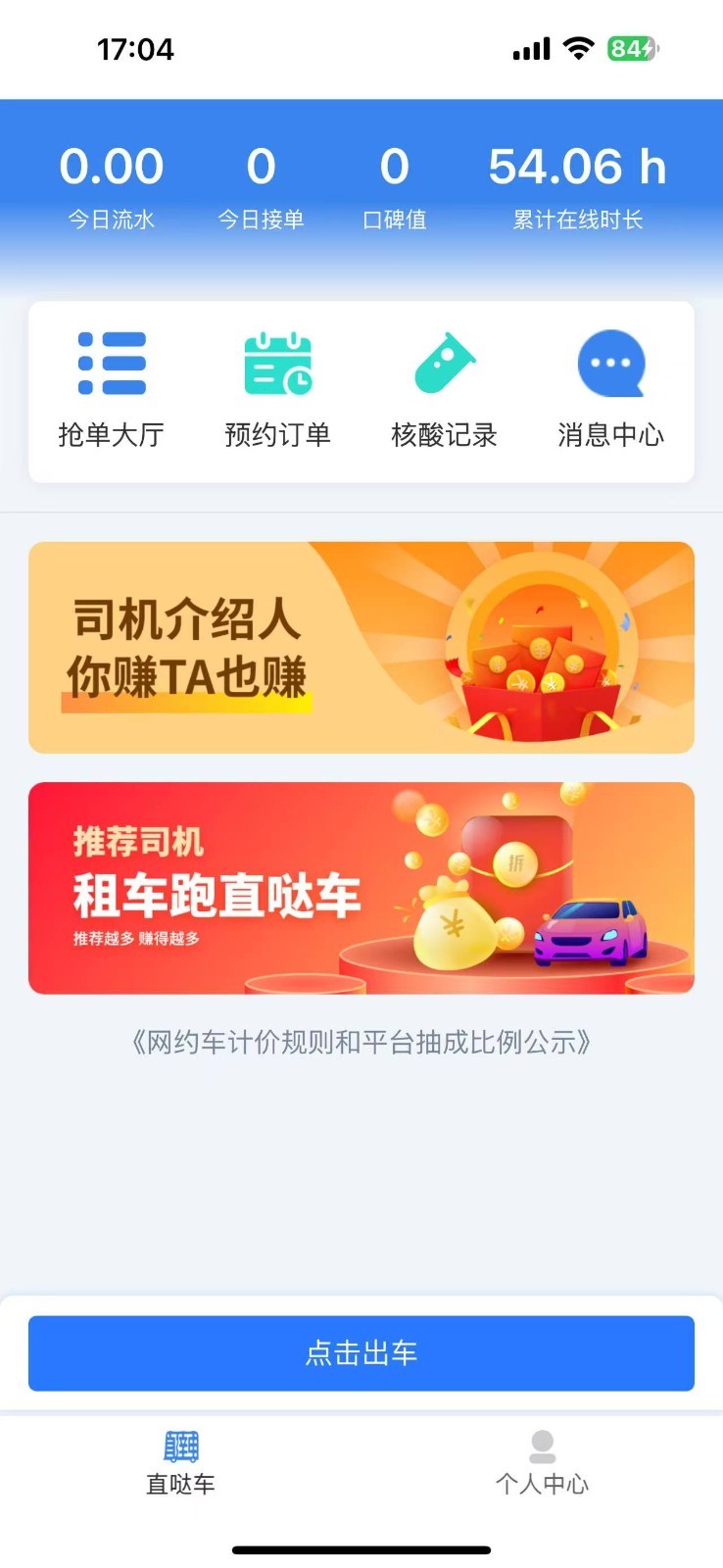The height and width of the screenshot is (1568, 723).
Task: Tap the 今日接单 counter
Action: [x=261, y=166]
